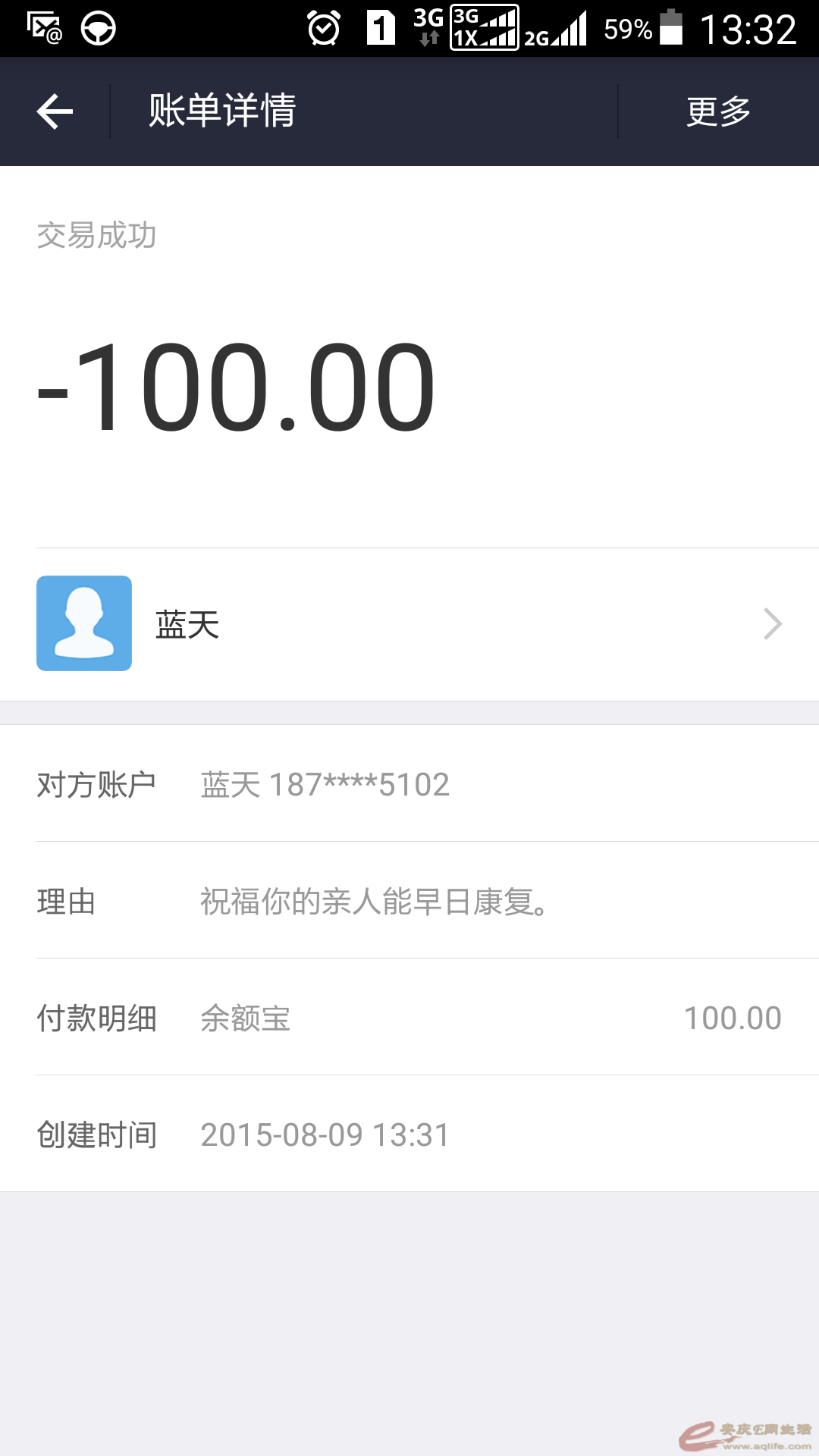Open payment method 余额宝
819x1456 pixels.
tap(245, 1020)
